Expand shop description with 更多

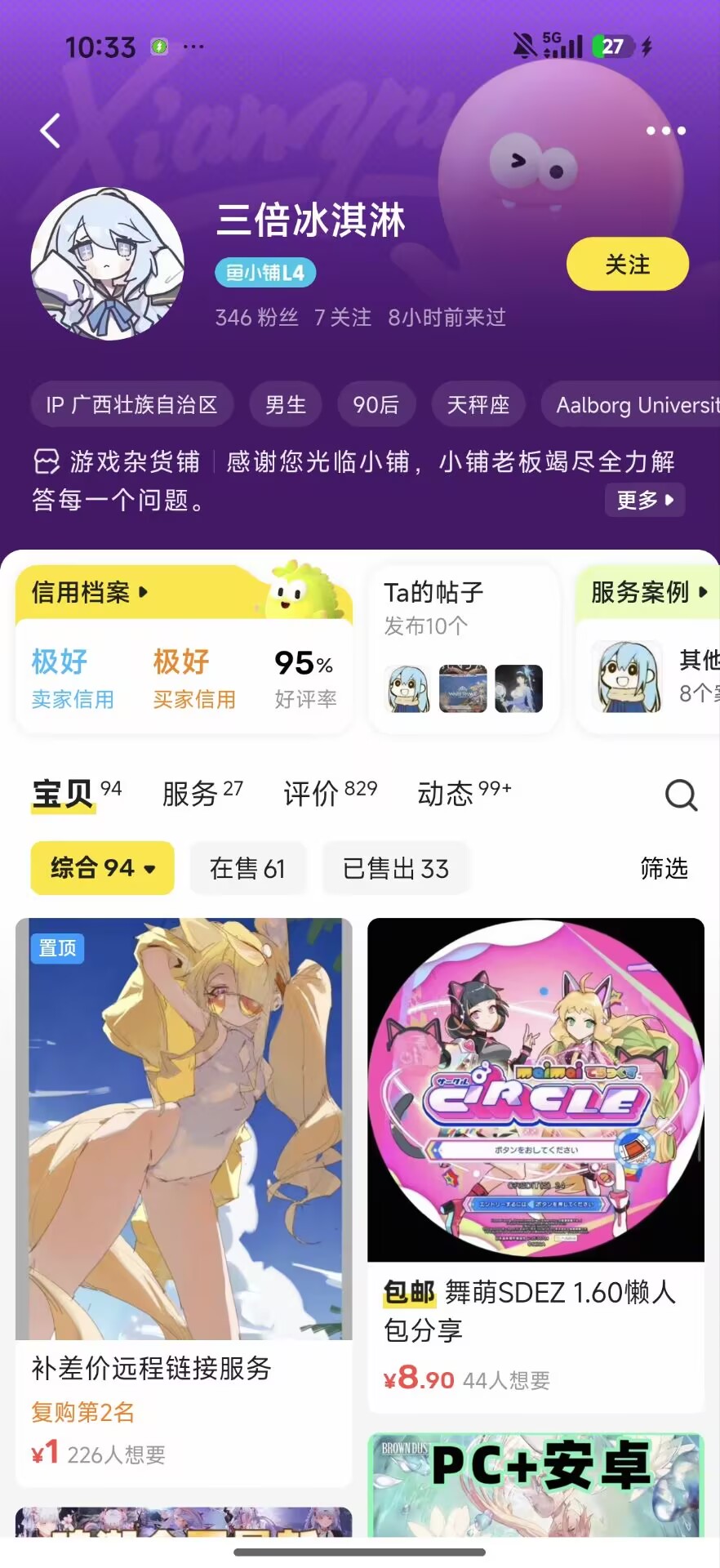[644, 500]
